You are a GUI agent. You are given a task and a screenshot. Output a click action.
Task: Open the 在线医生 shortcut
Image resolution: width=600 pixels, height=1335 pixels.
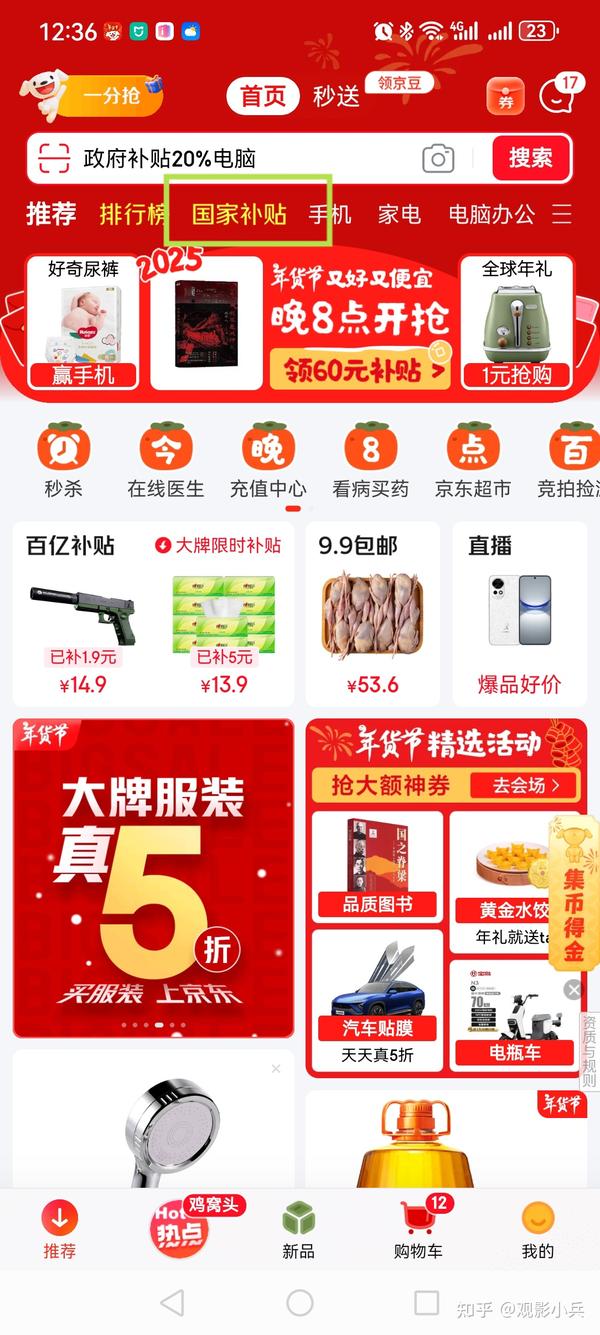pyautogui.click(x=165, y=460)
